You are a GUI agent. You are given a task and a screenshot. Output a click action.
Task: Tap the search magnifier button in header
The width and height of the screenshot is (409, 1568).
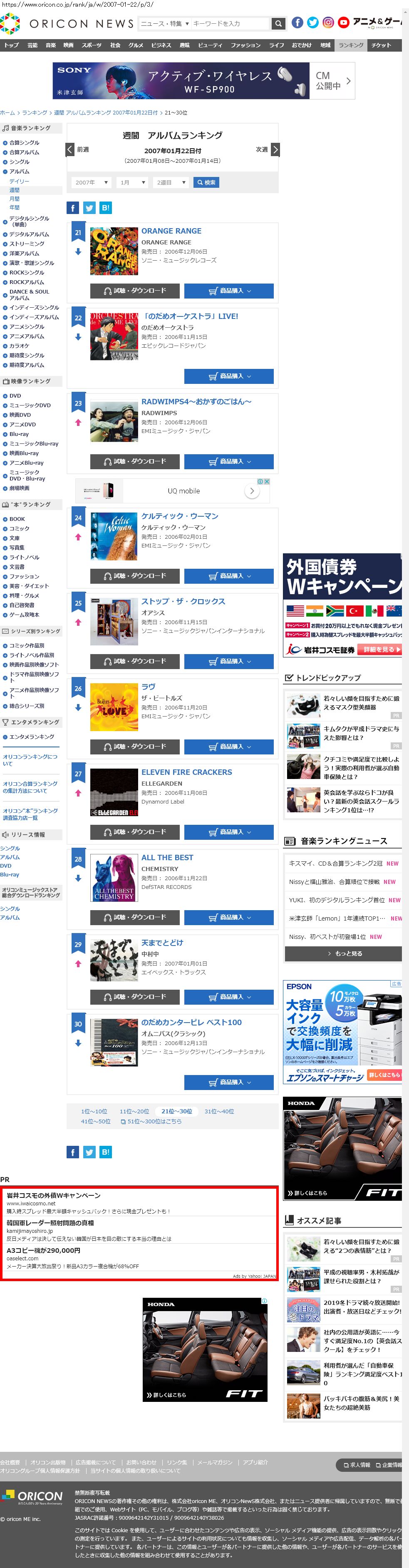(x=278, y=24)
